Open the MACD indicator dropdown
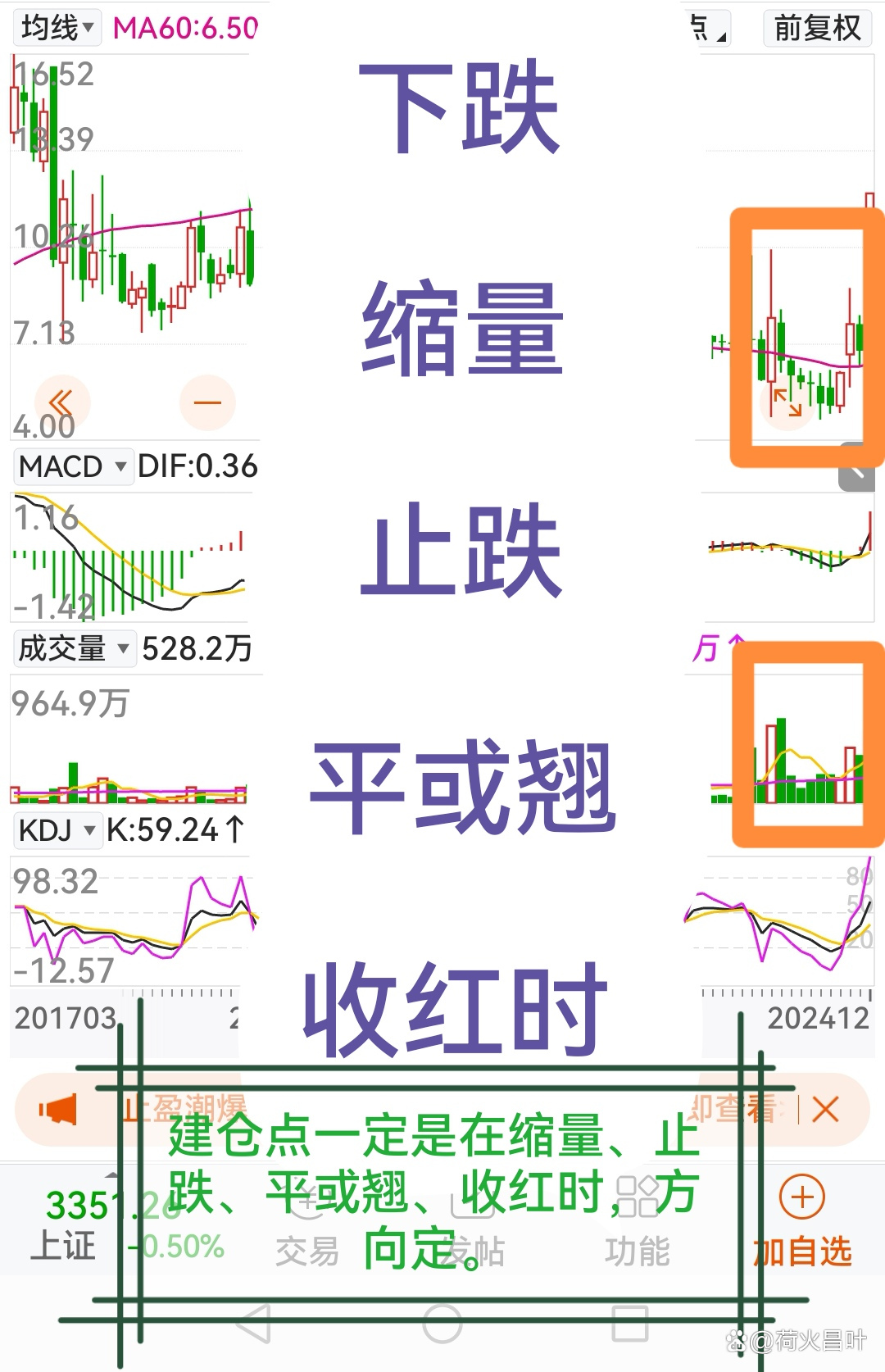The image size is (885, 1372). click(73, 466)
